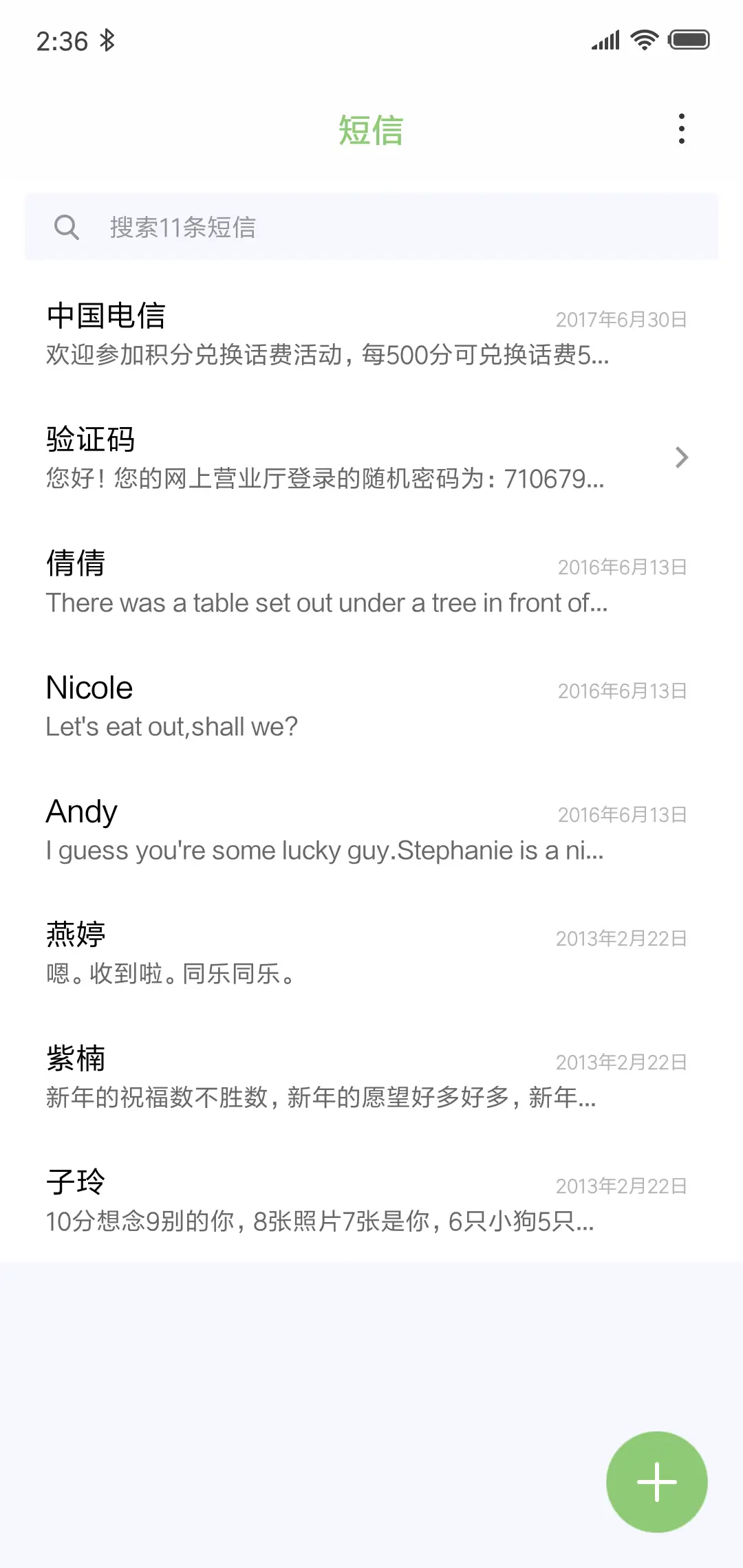Tap the timestamp 2017年6月30日
This screenshot has width=743, height=1568.
point(621,318)
